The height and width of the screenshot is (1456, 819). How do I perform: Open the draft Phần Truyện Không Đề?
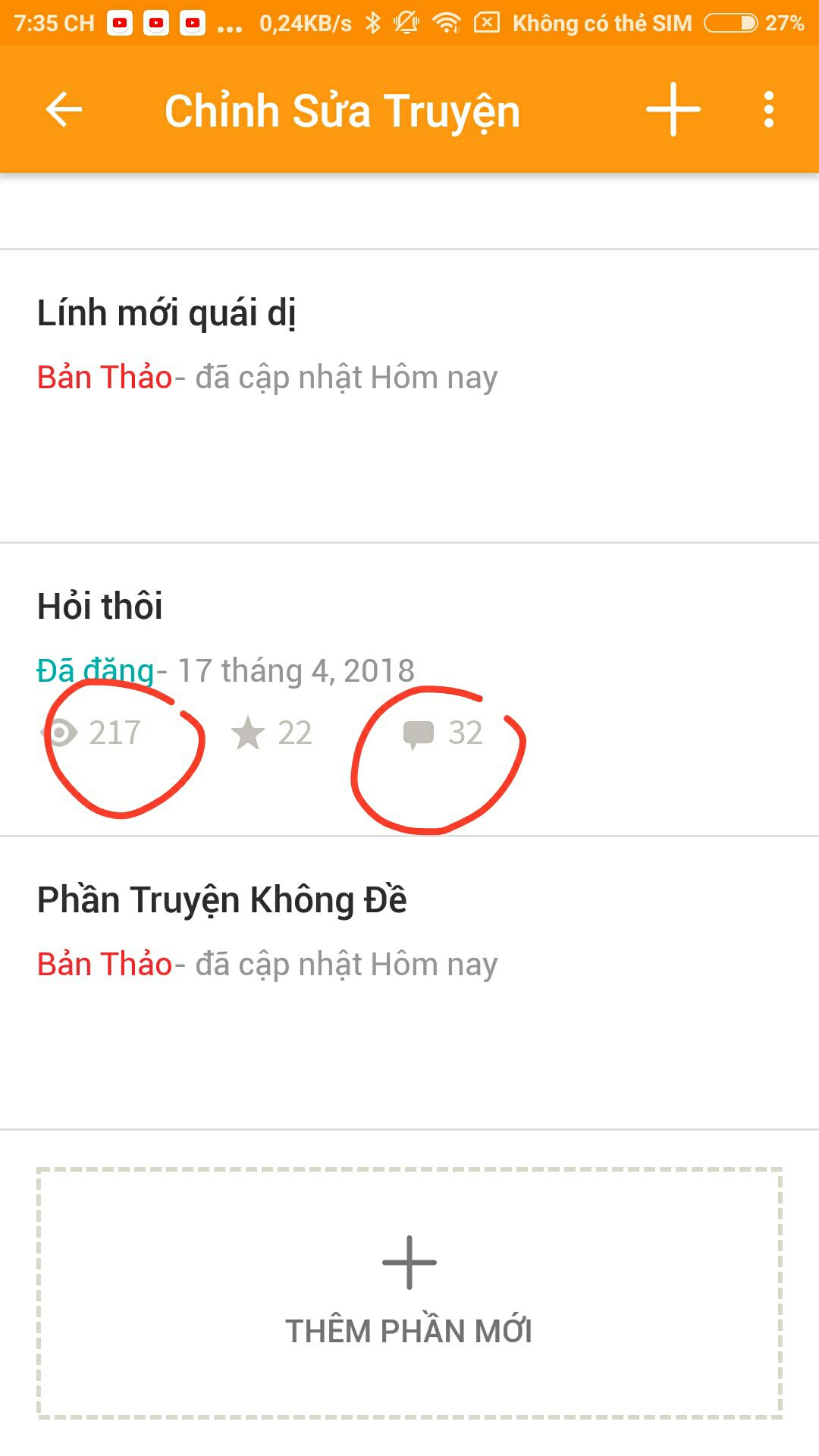pos(221,900)
